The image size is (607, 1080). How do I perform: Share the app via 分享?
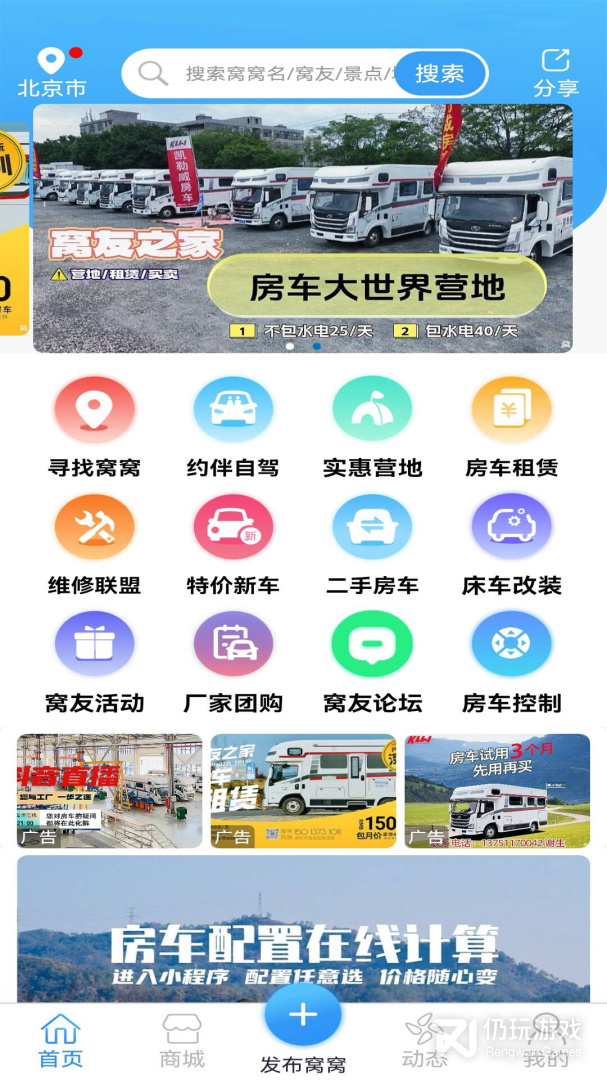pos(555,73)
